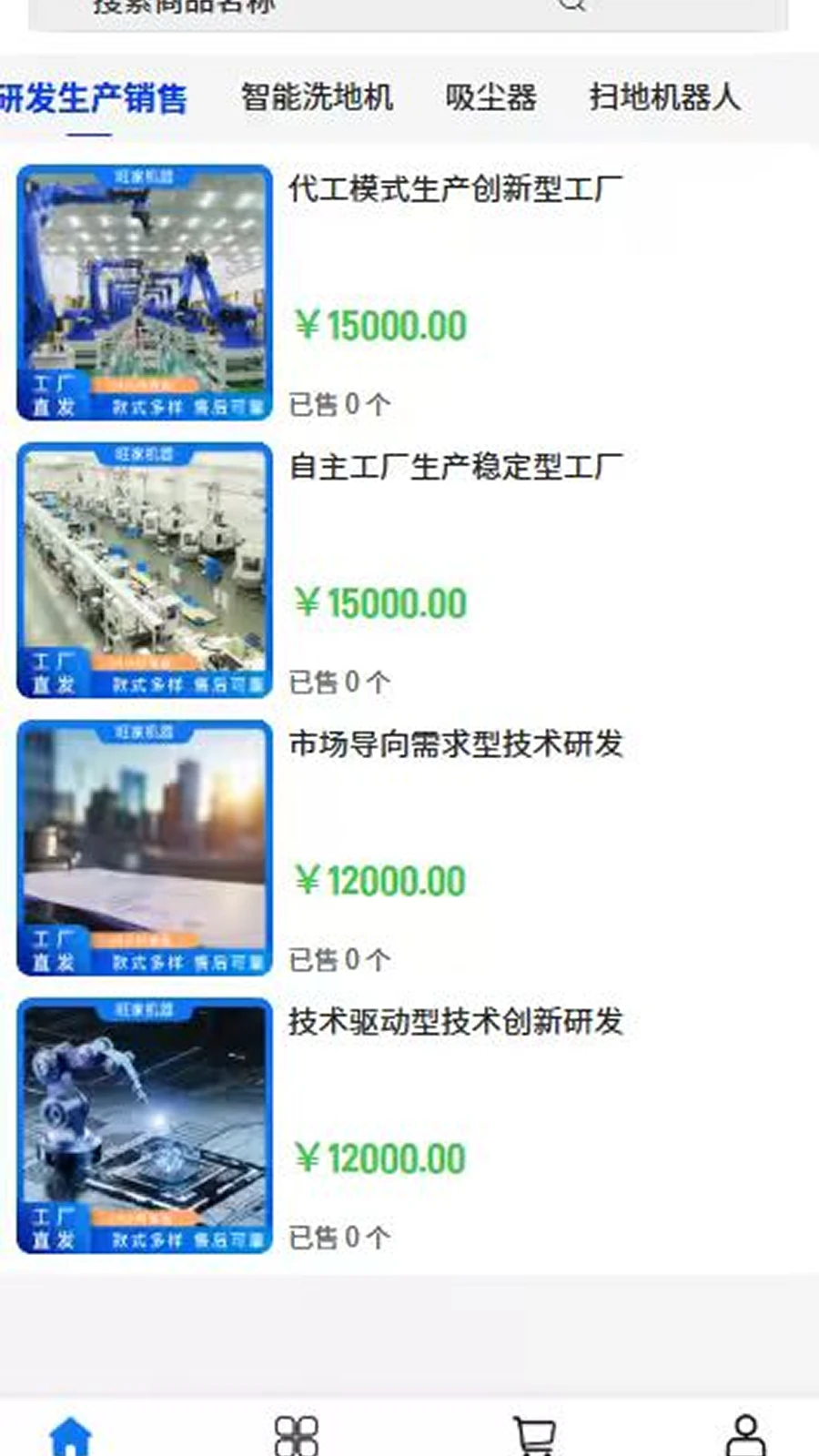Open the categories grid tab
819x1456 pixels.
coord(297,1436)
